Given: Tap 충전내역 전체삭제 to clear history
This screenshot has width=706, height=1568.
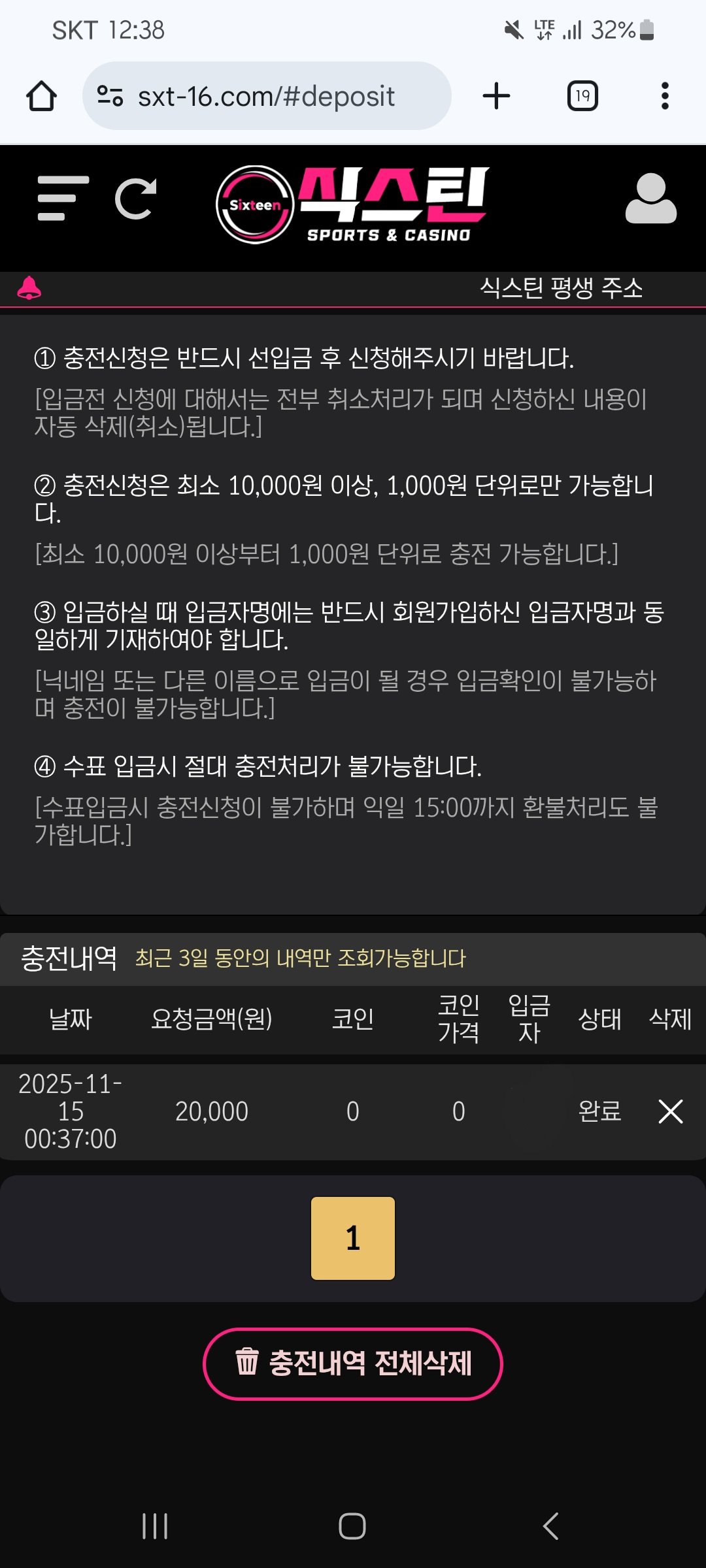Looking at the screenshot, I should click(x=353, y=1364).
